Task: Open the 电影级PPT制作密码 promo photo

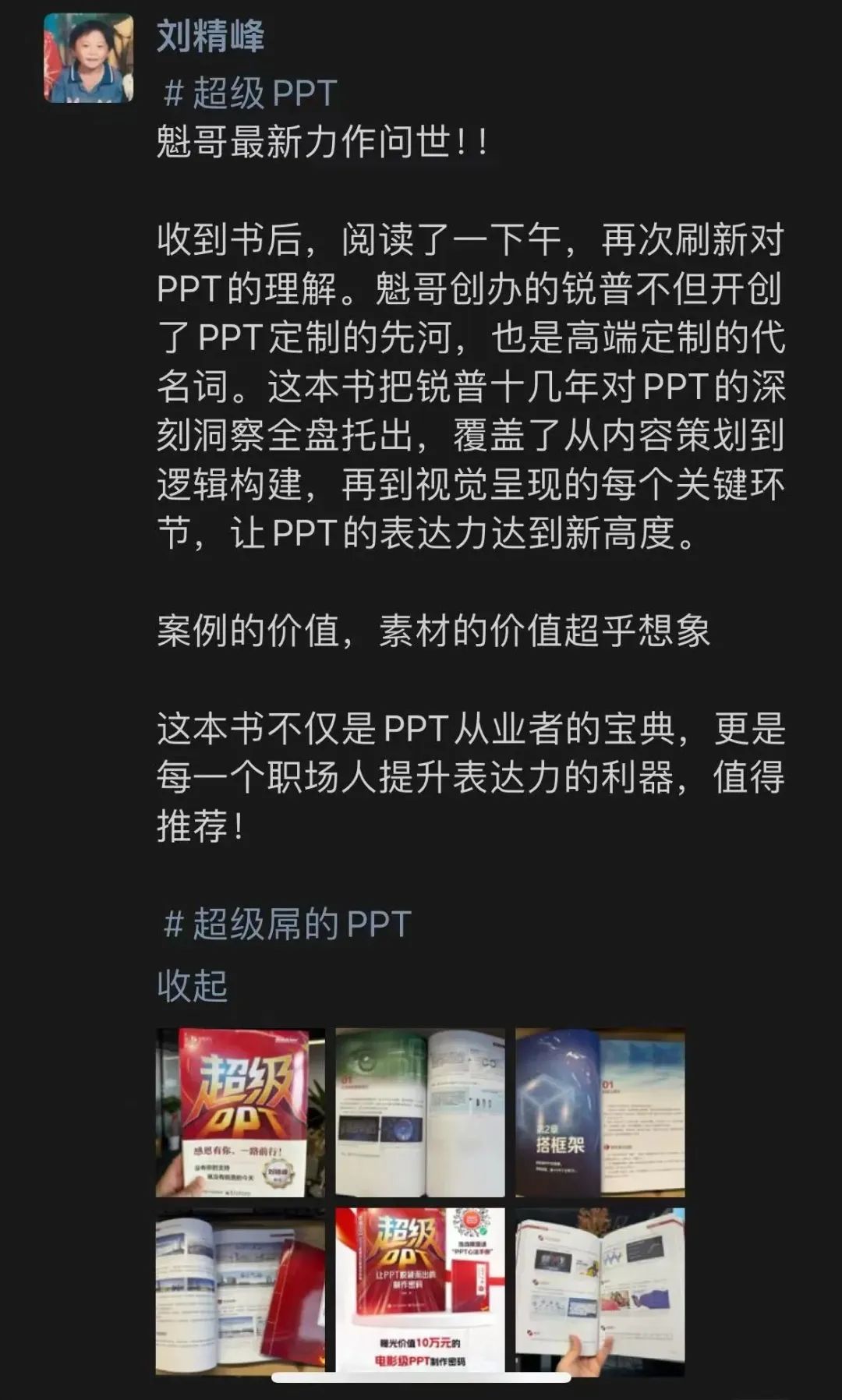Action: [x=420, y=1291]
